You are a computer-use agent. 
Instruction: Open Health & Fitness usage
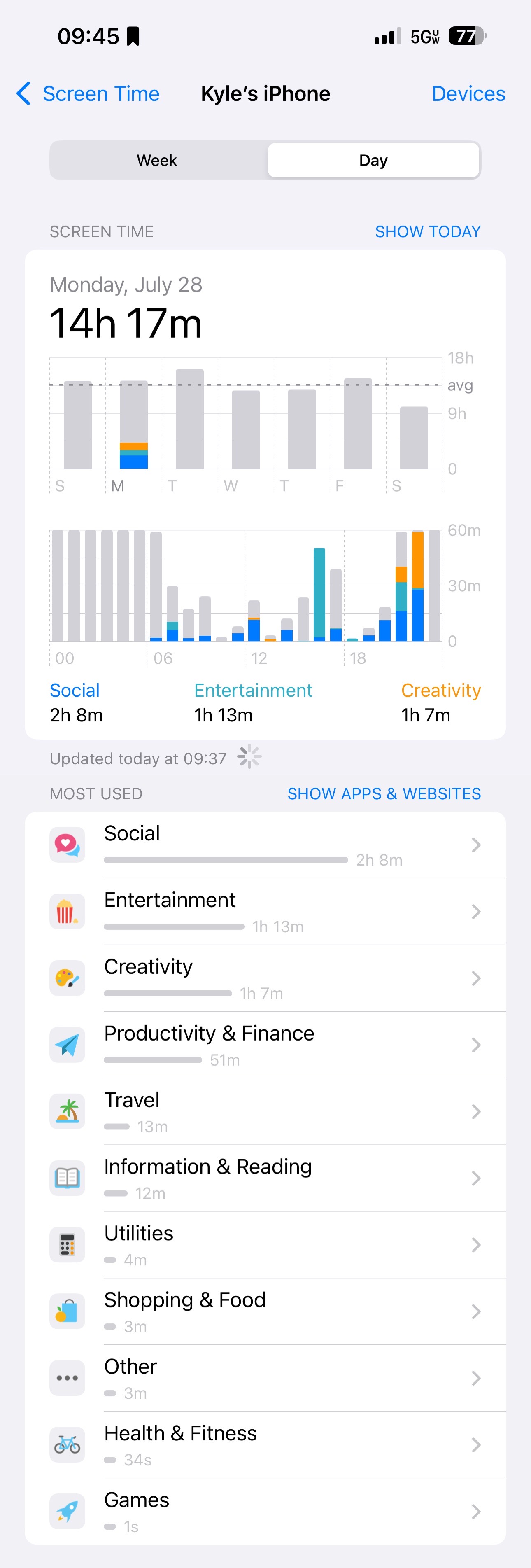(x=265, y=1445)
